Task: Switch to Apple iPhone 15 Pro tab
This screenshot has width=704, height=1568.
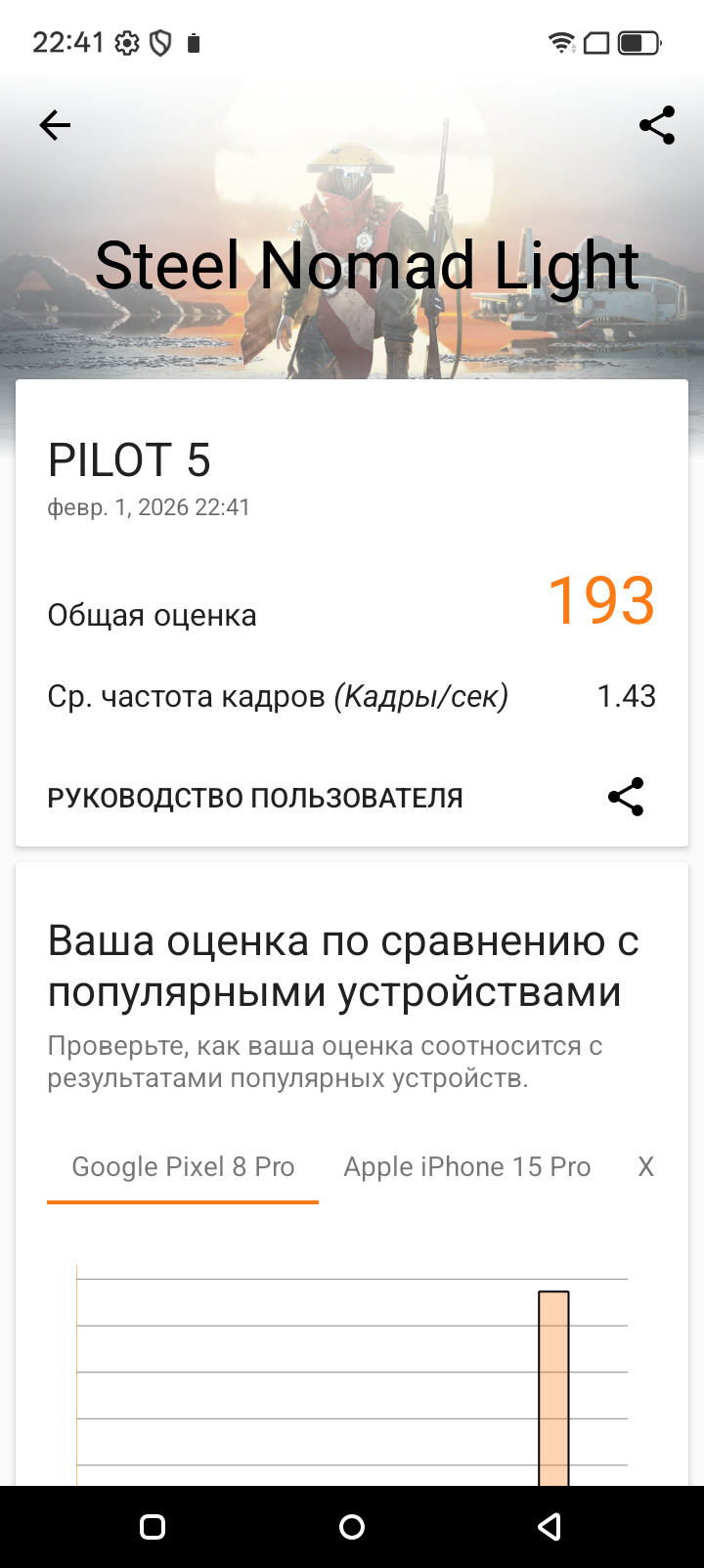Action: 467,1166
